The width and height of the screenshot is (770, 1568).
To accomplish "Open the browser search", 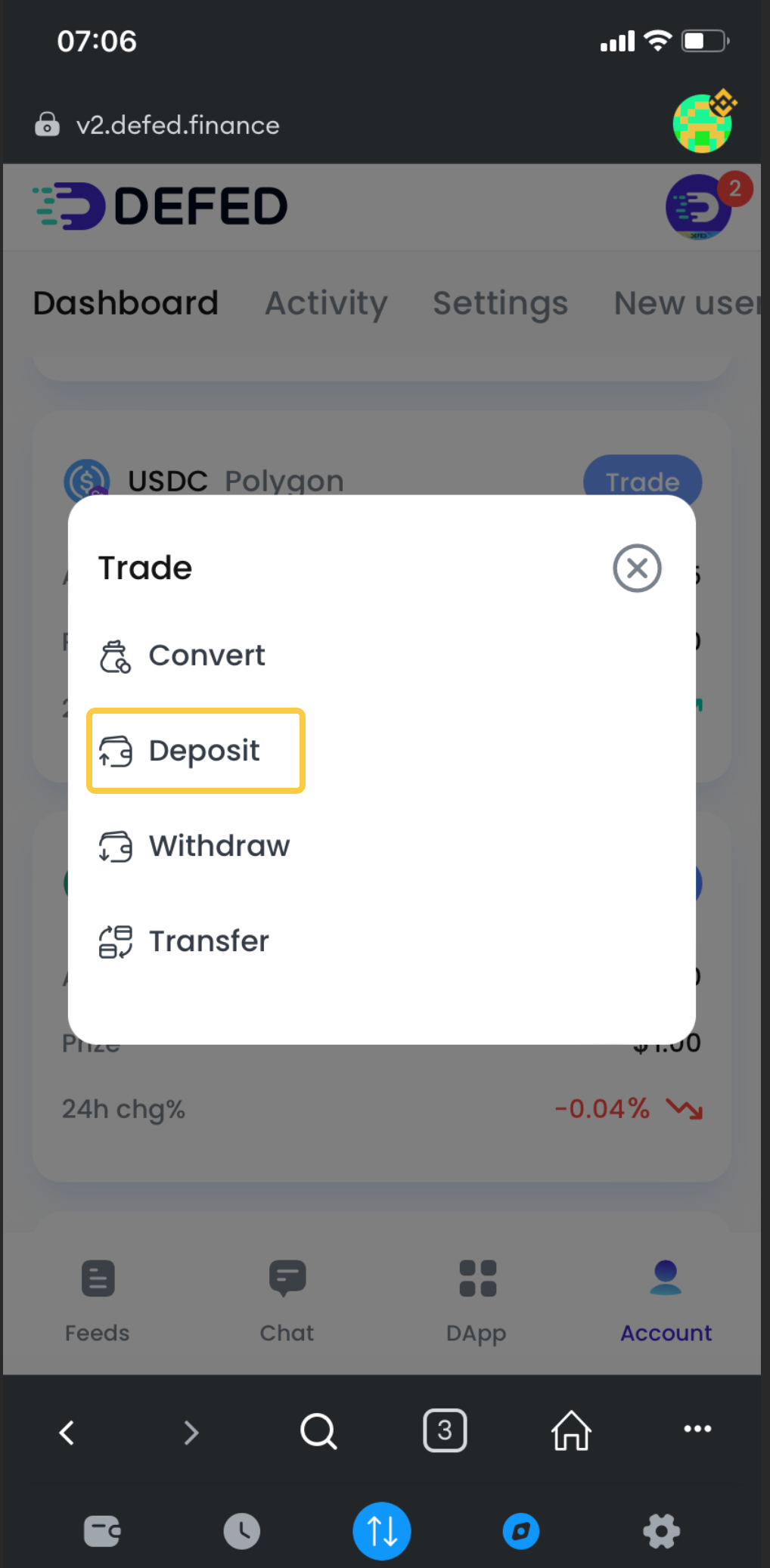I will pyautogui.click(x=318, y=1430).
